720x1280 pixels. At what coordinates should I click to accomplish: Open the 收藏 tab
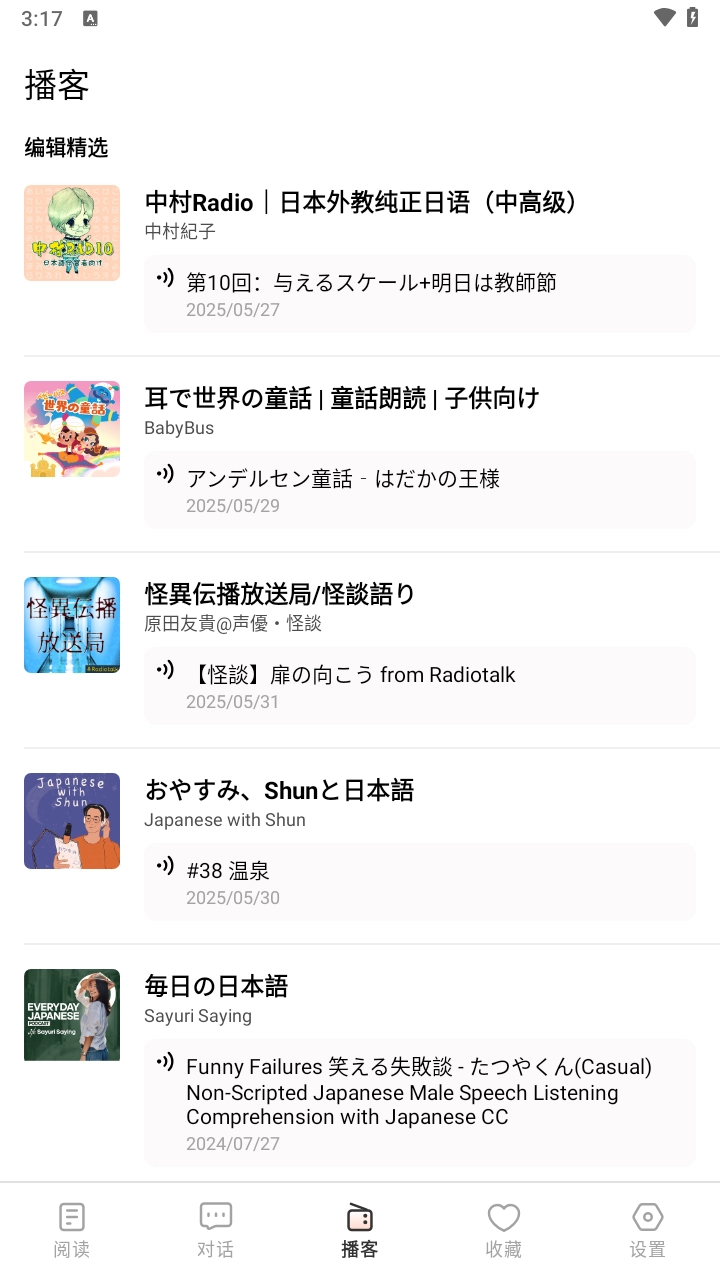(x=504, y=1230)
